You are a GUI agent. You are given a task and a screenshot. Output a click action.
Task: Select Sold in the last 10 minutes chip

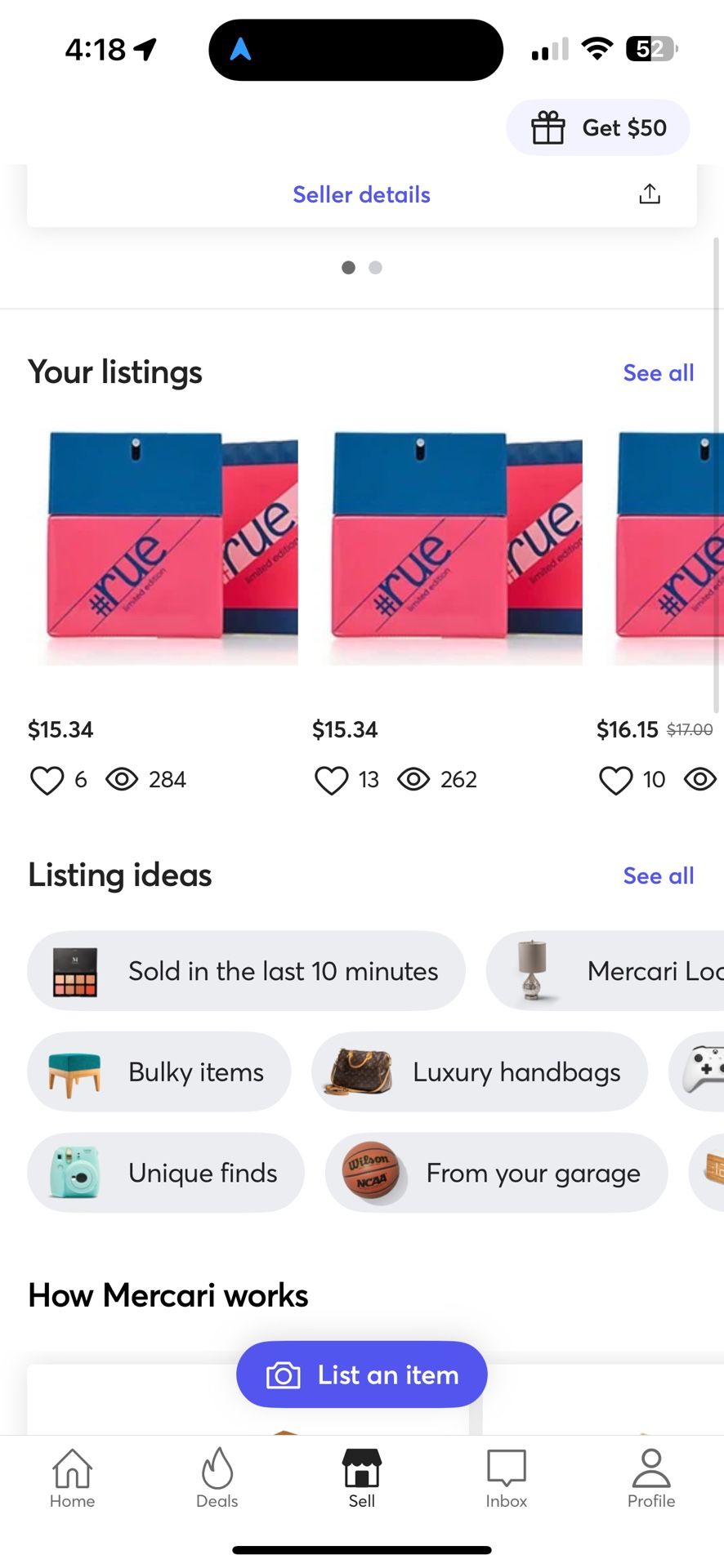(x=246, y=971)
